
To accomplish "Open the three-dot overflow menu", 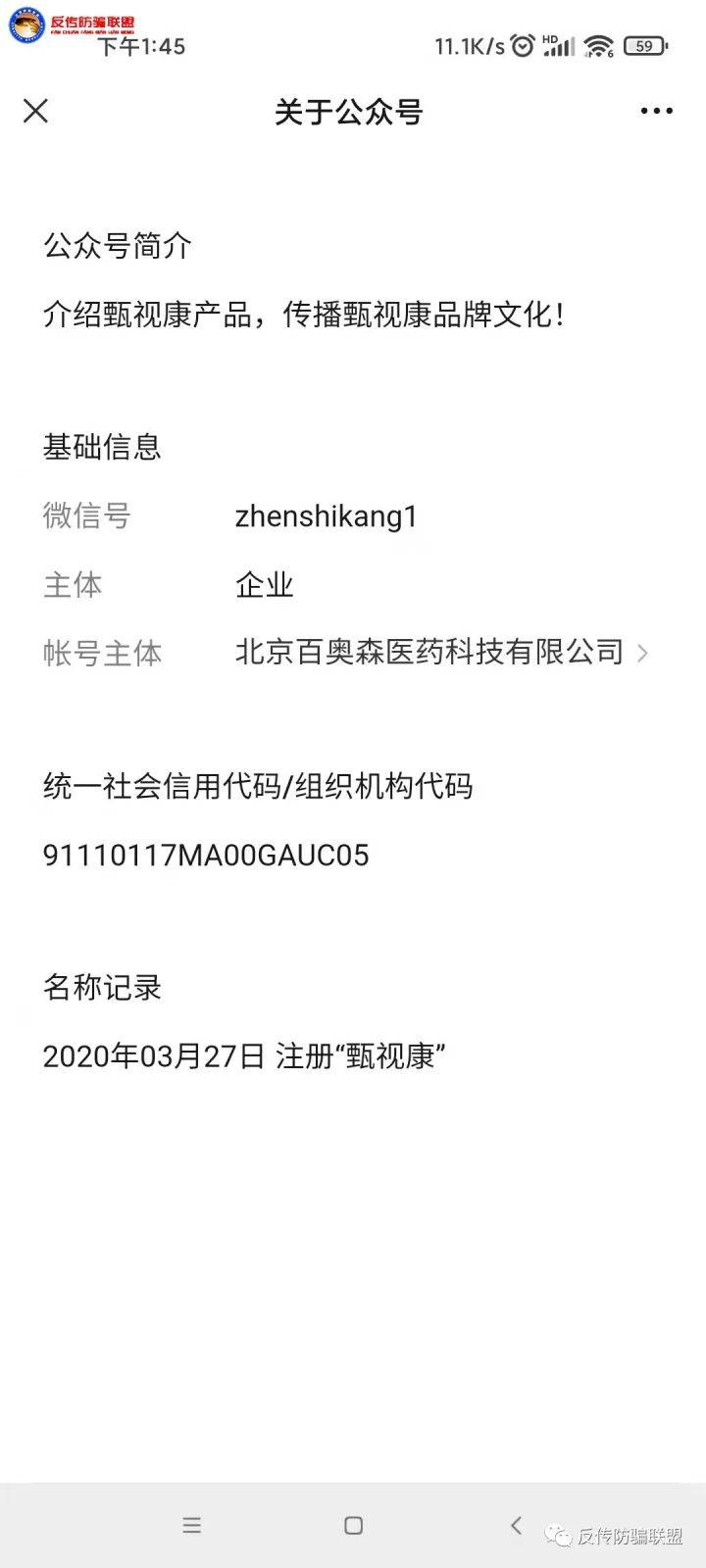I will click(x=656, y=111).
